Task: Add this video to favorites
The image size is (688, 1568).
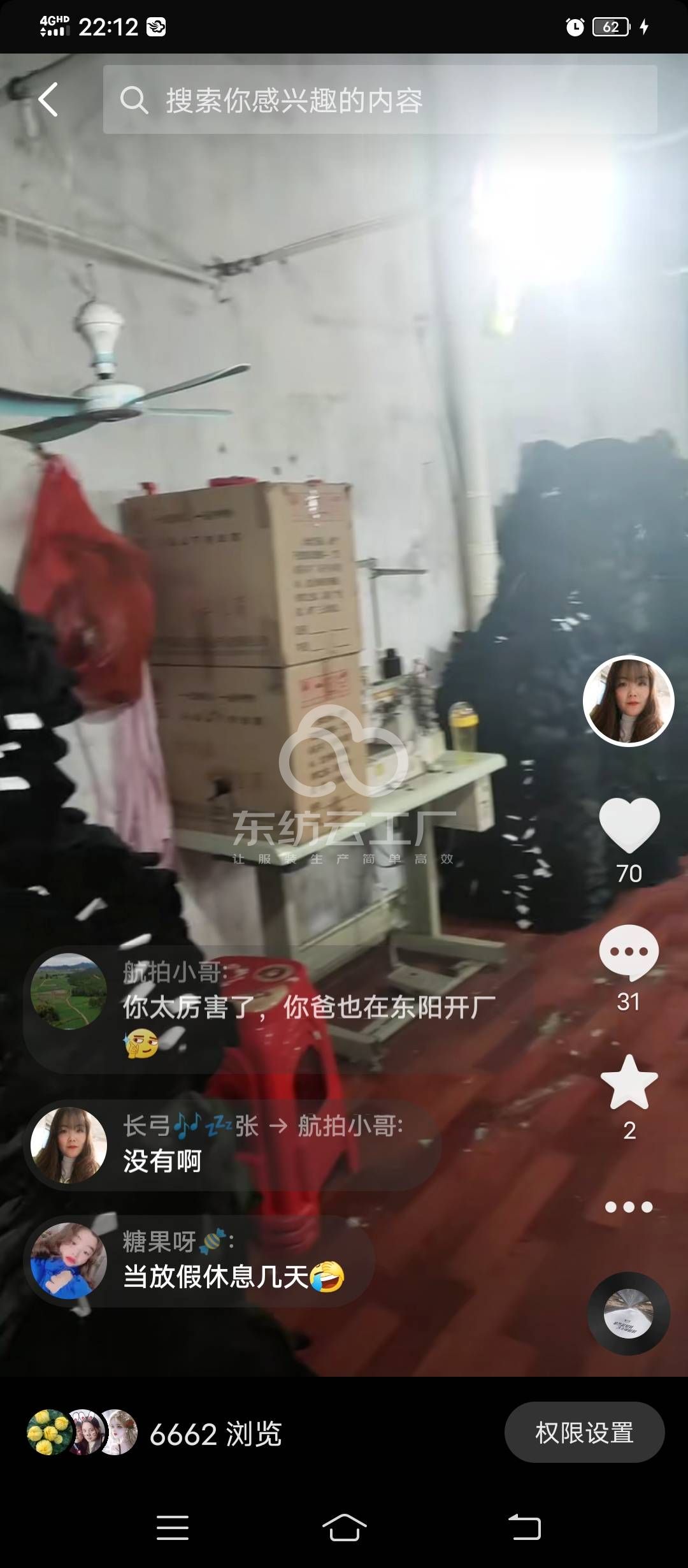Action: point(629,1083)
